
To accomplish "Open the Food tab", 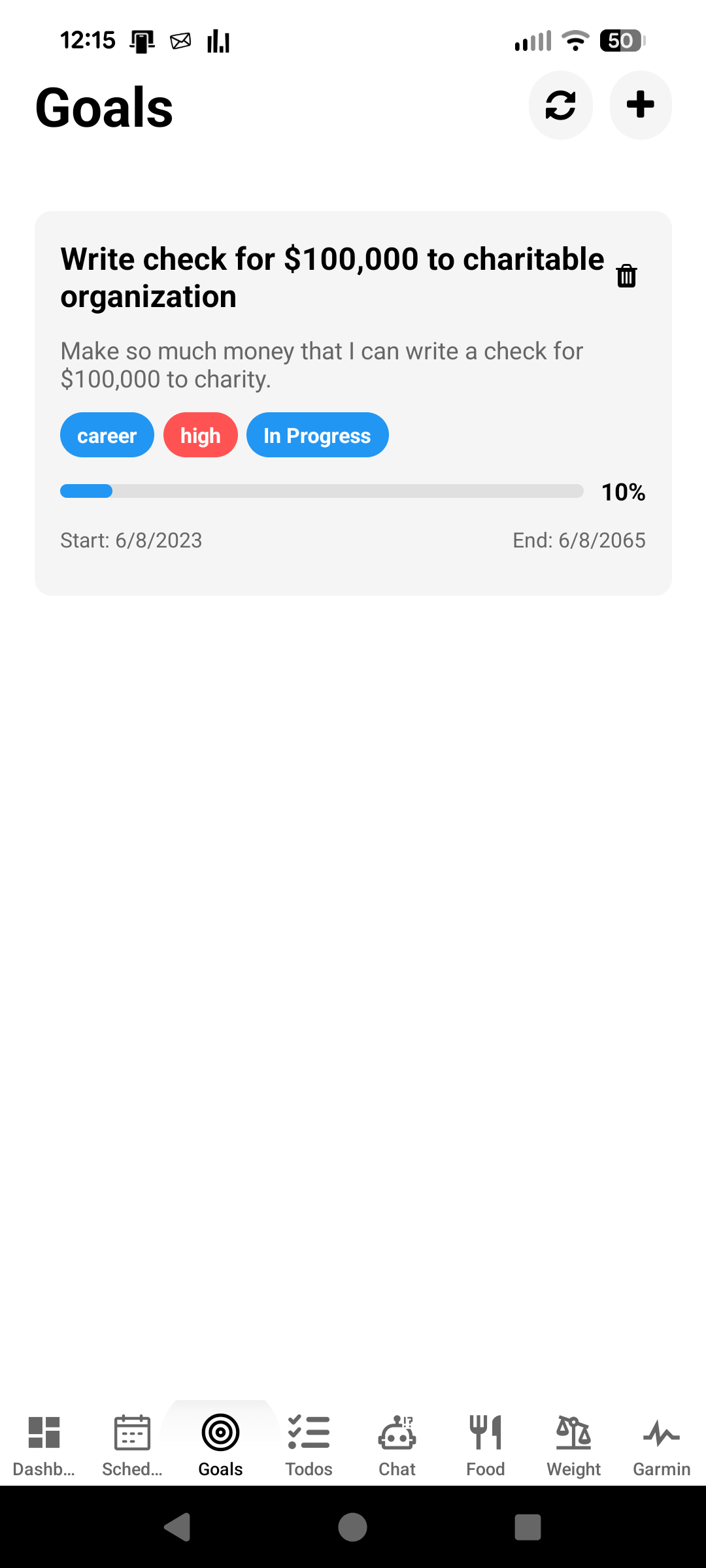I will point(485,1445).
